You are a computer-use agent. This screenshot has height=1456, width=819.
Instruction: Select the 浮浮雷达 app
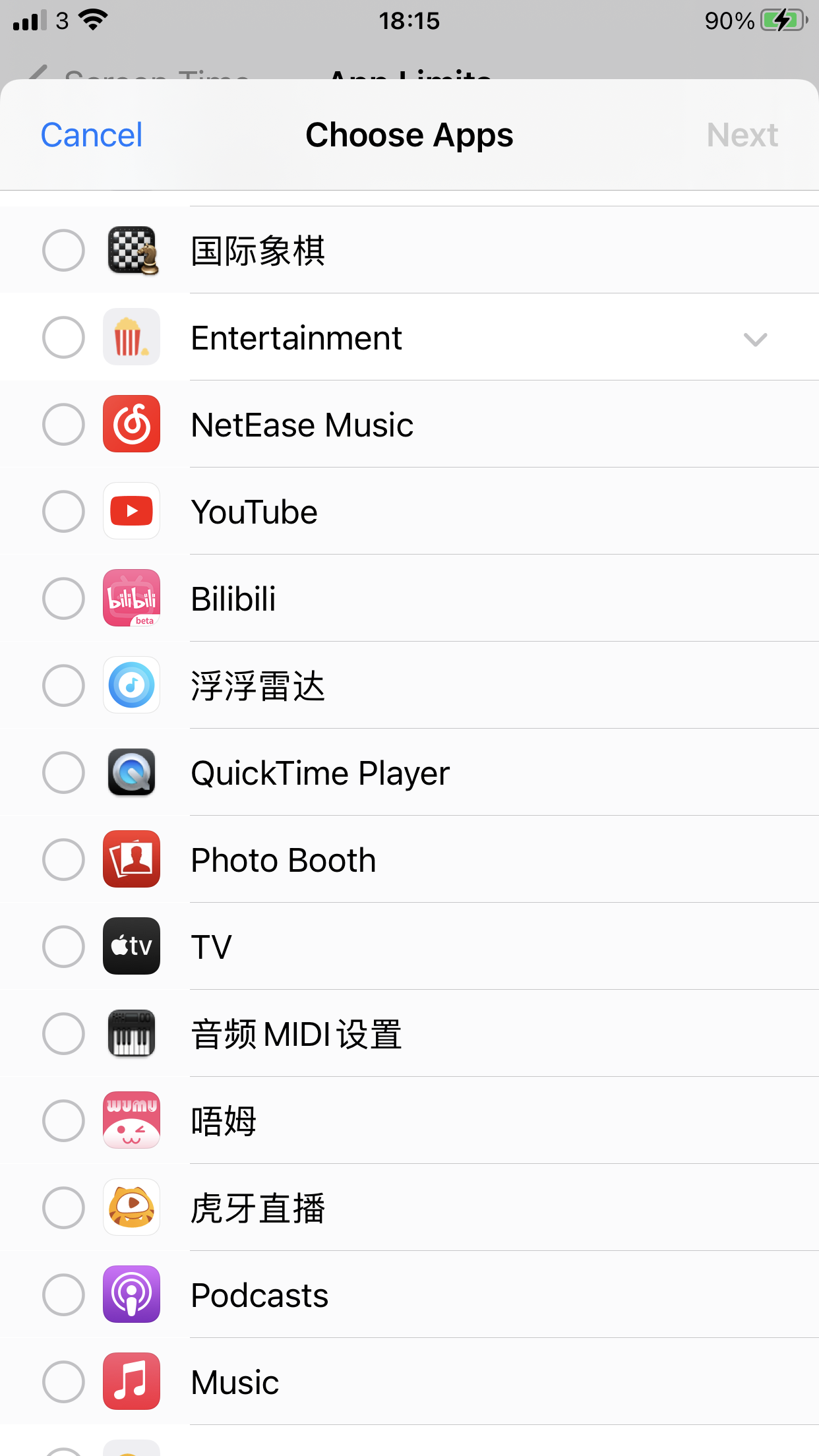[63, 686]
